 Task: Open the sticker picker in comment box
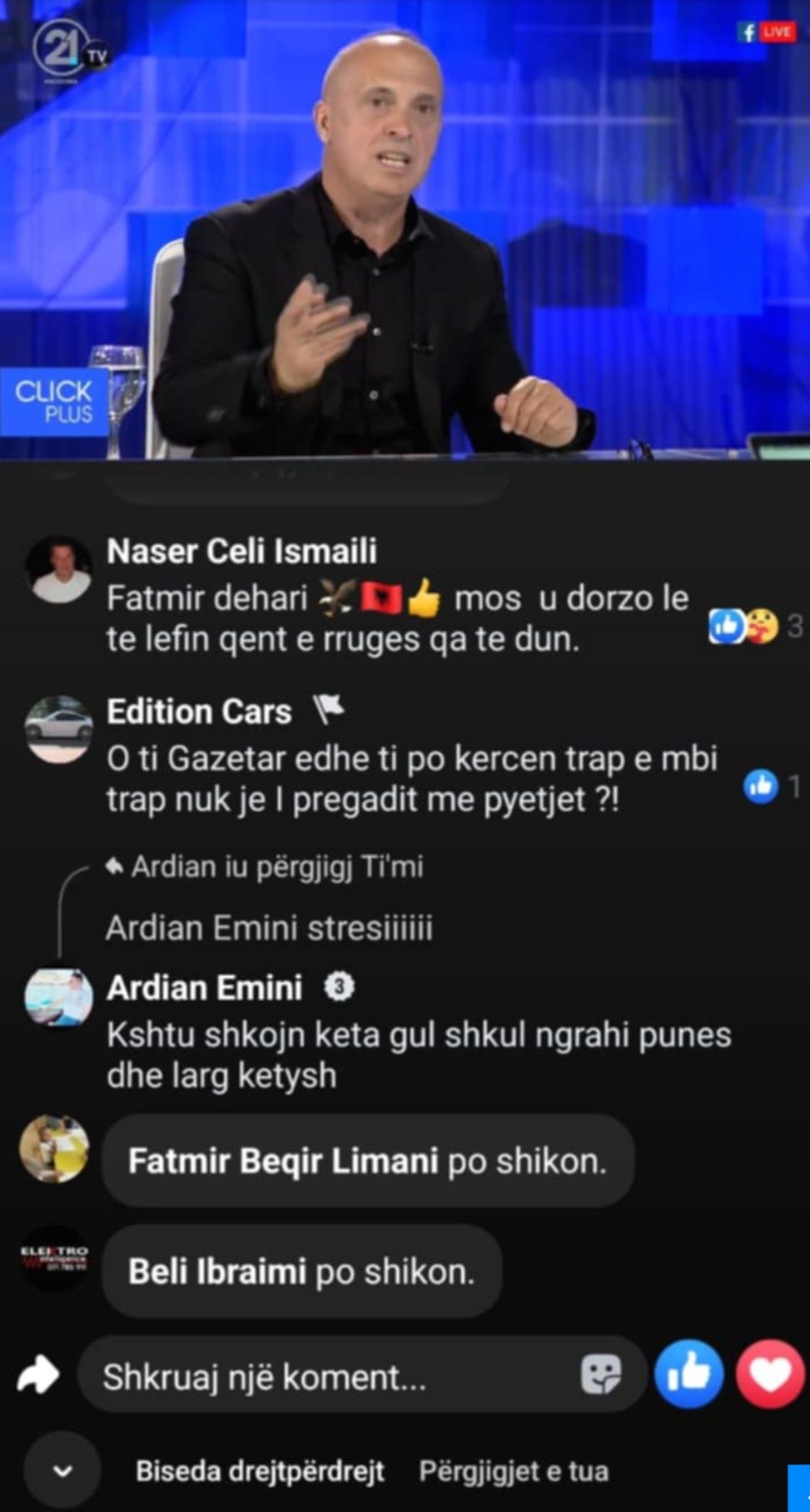(x=600, y=1375)
